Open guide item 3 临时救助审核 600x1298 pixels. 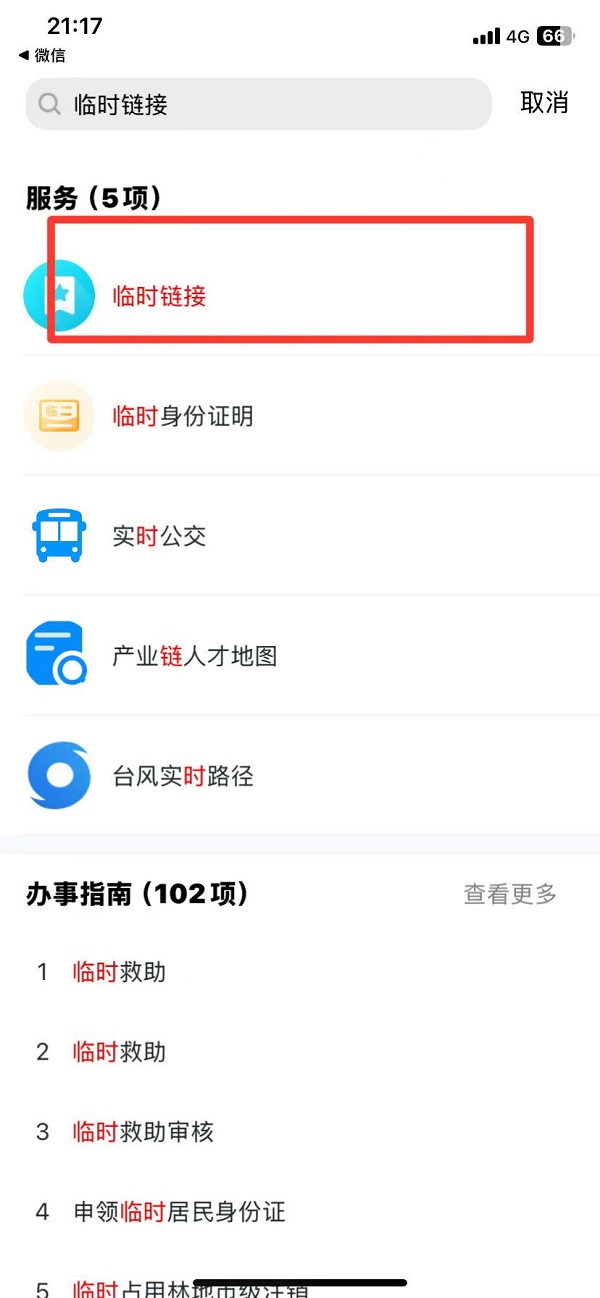143,1132
